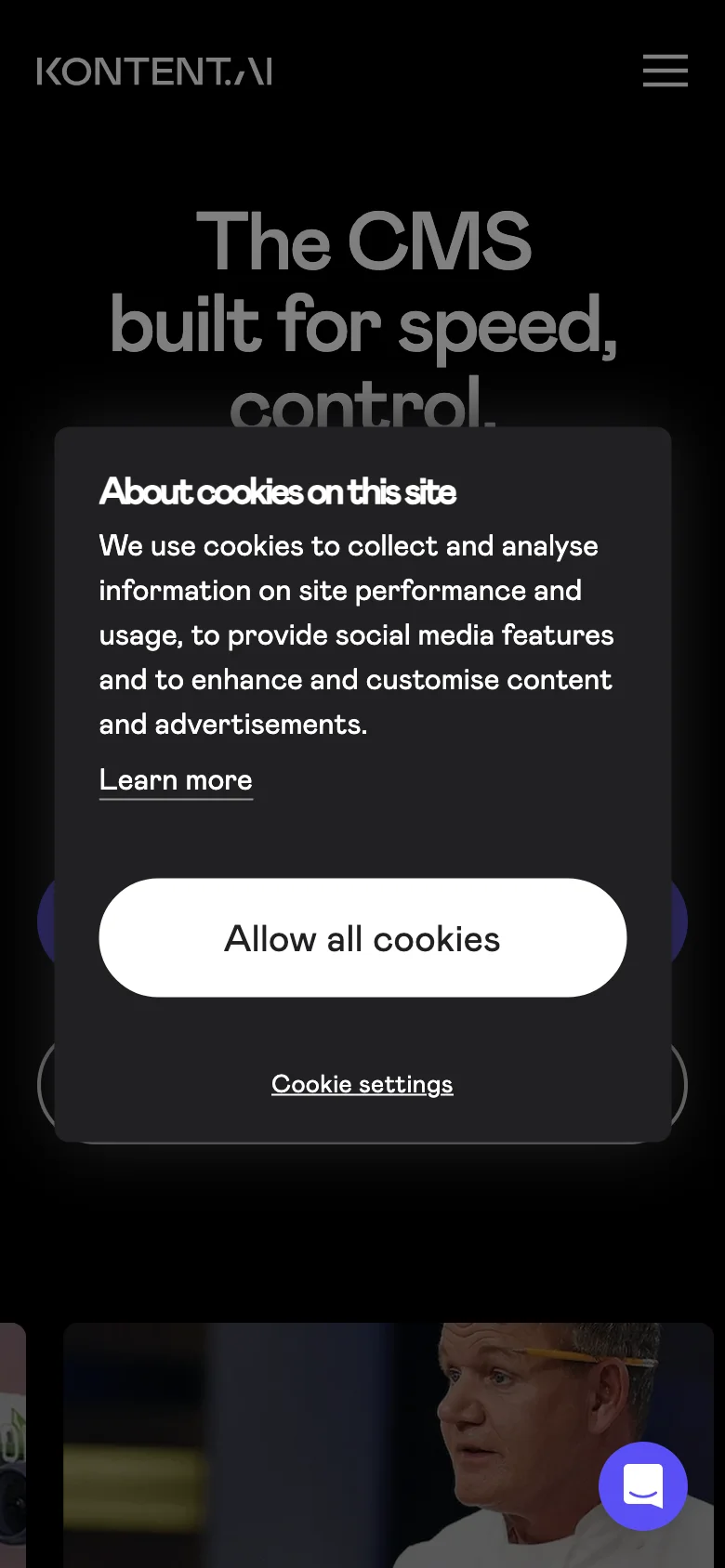
Task: Open Cookie settings
Action: pos(362,1084)
